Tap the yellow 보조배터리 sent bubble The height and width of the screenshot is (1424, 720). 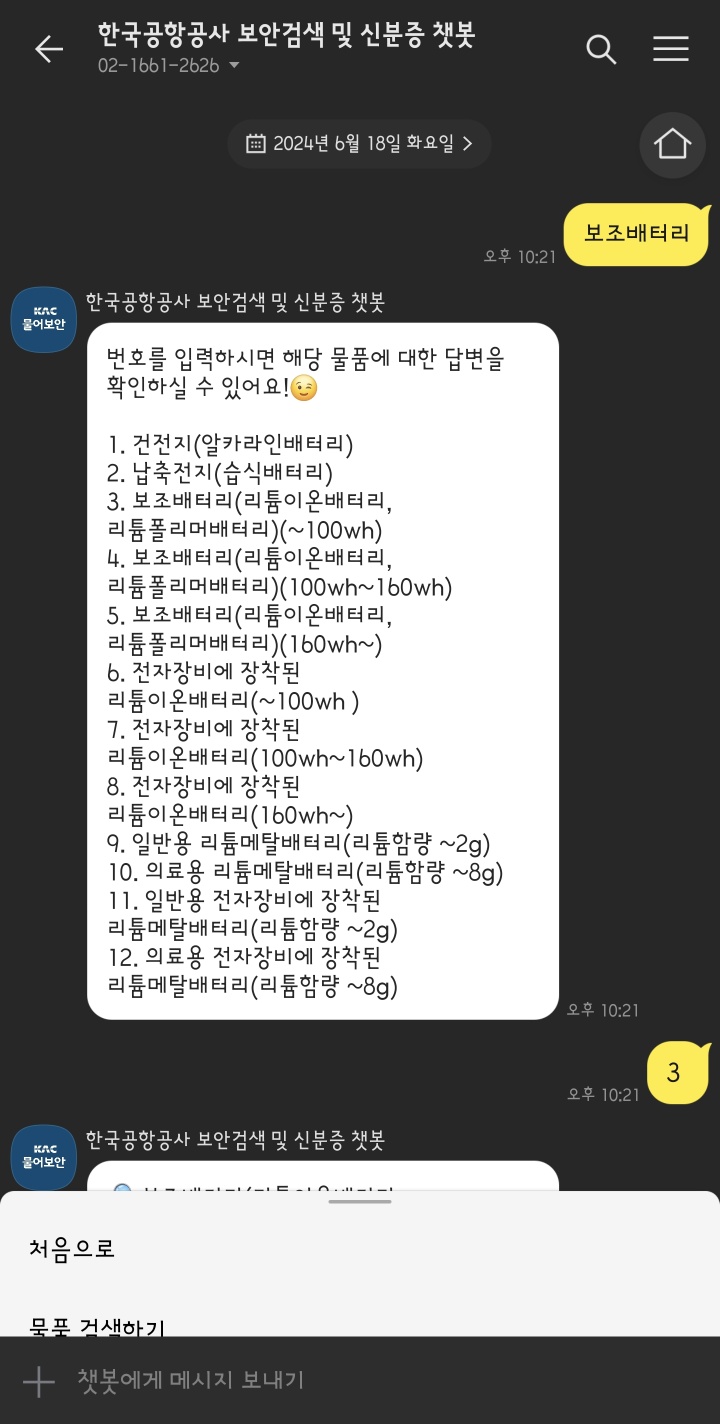coord(636,234)
